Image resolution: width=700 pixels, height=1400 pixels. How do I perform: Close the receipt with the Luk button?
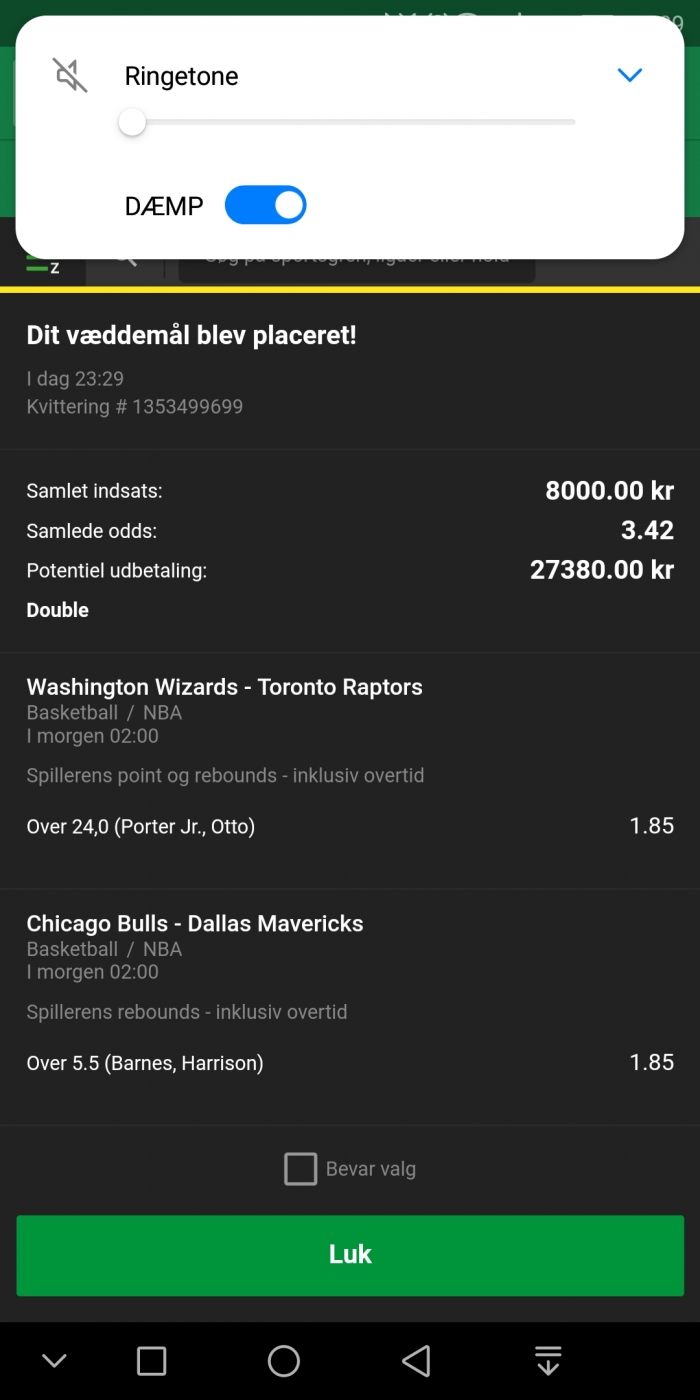point(350,1255)
